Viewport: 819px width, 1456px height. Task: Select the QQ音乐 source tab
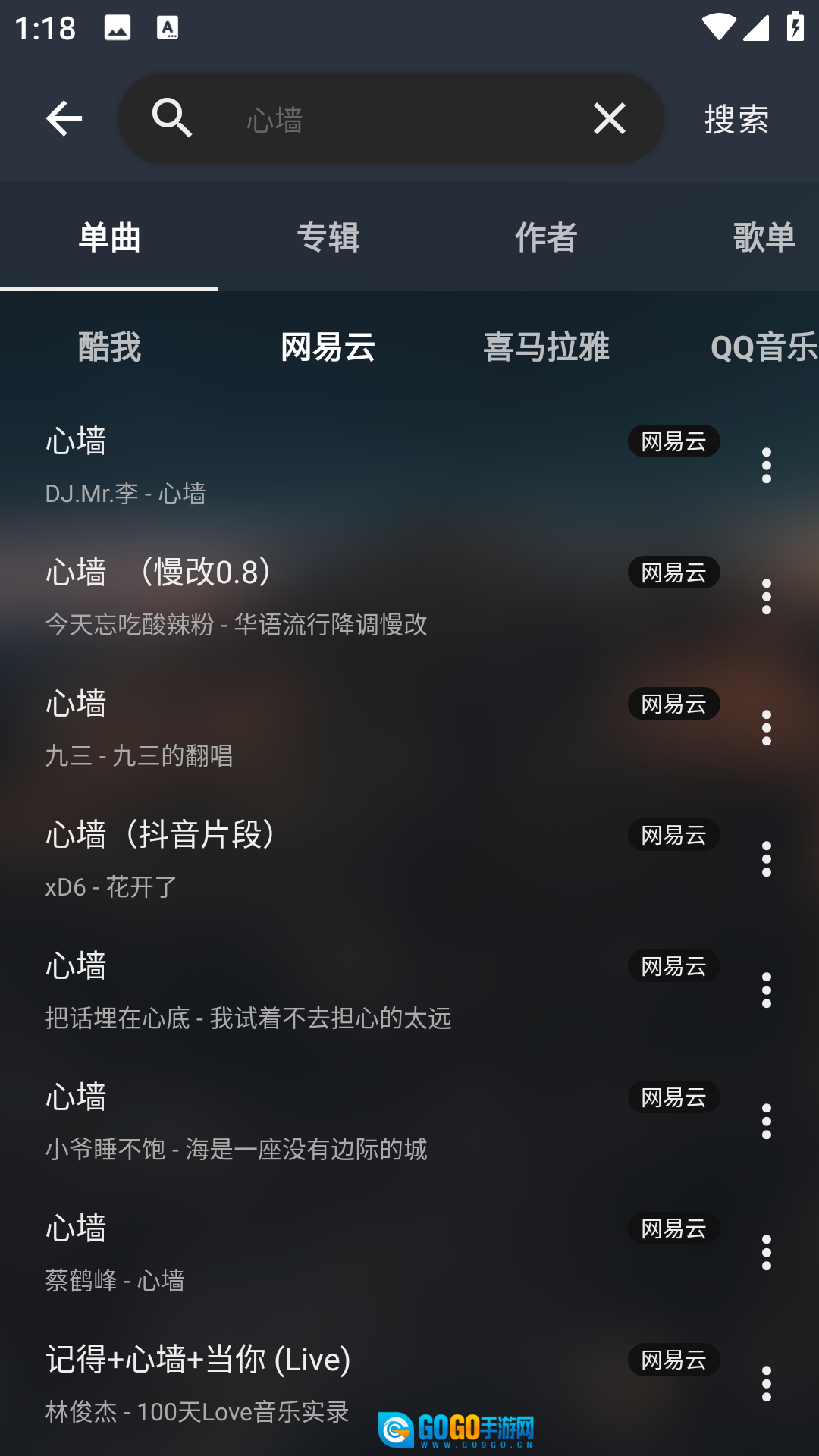(x=762, y=347)
